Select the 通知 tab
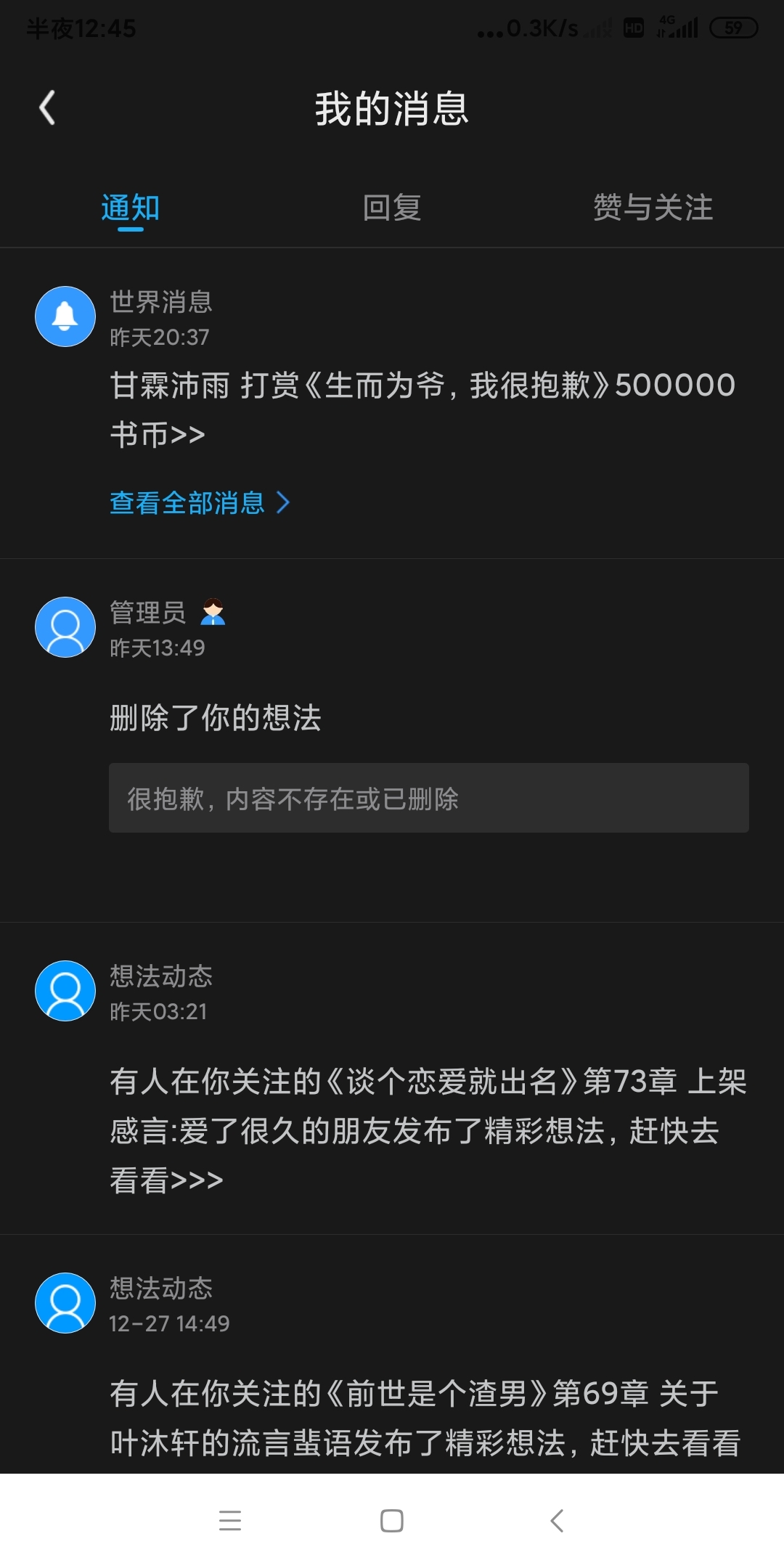784x1568 pixels. coord(131,208)
